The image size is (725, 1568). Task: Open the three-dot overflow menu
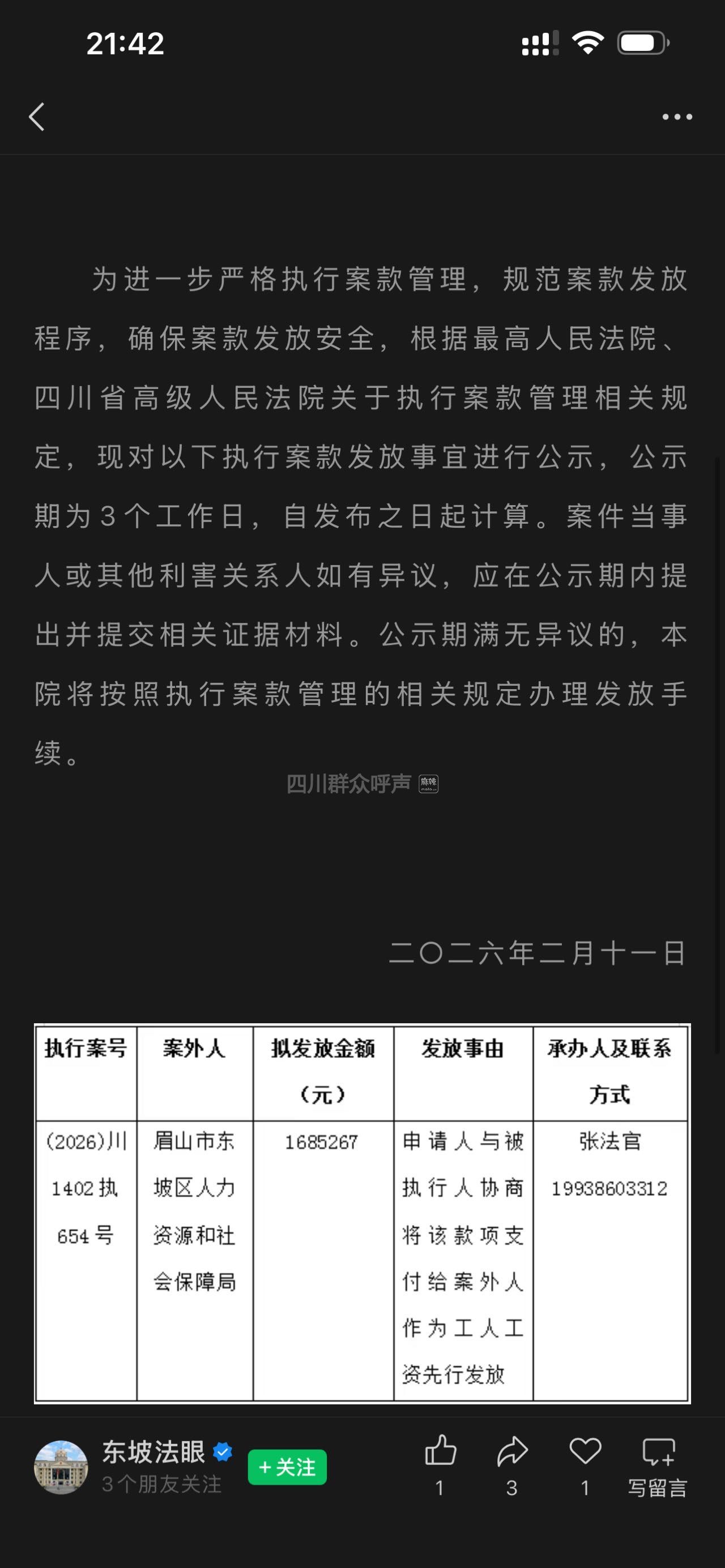coord(677,117)
